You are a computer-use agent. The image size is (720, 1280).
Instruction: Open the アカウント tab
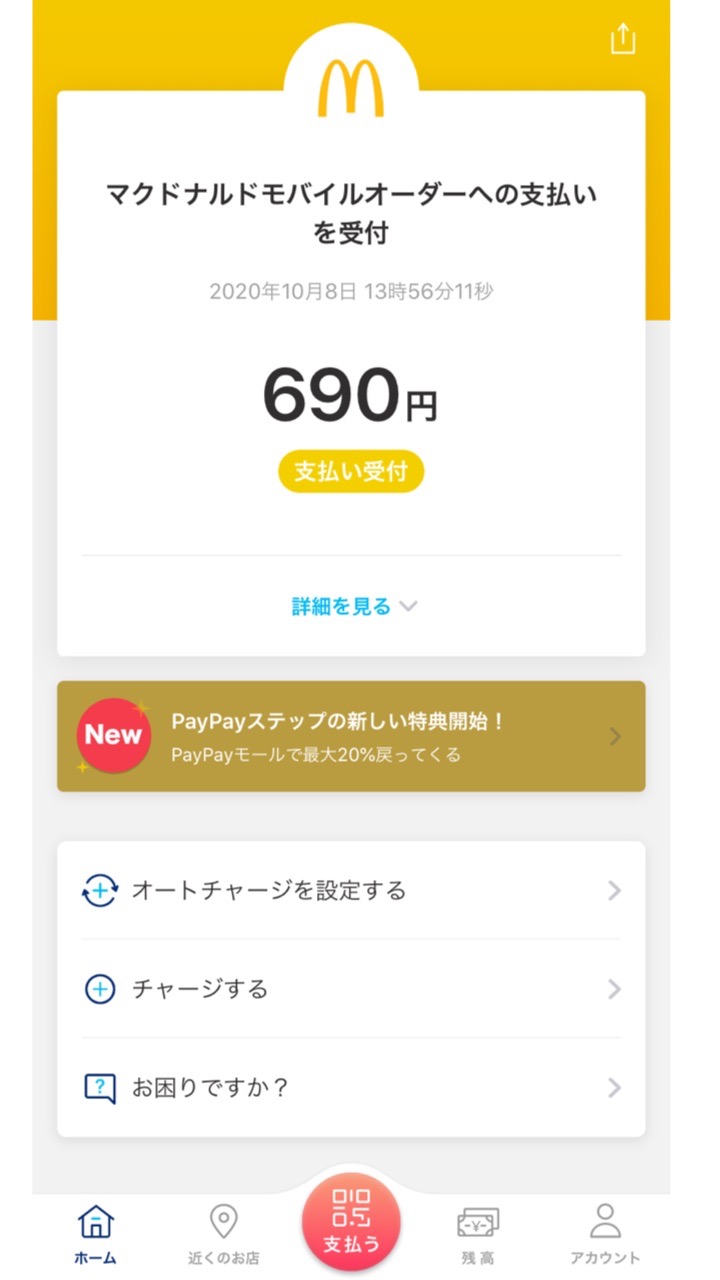(x=605, y=1235)
